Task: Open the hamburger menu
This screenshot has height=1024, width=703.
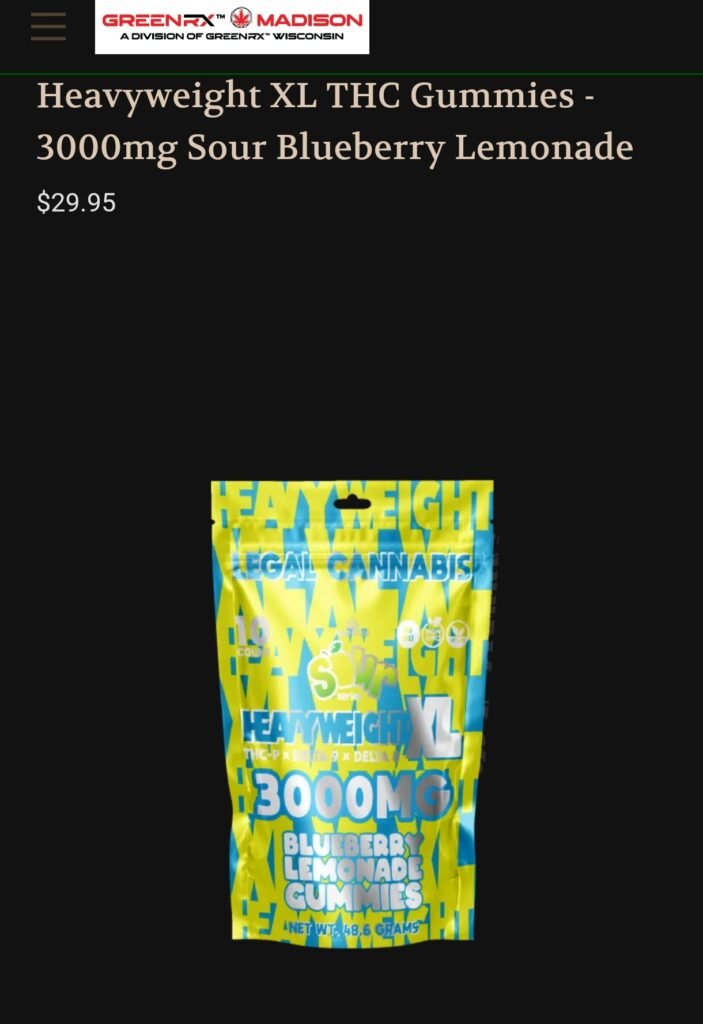Action: coord(48,27)
